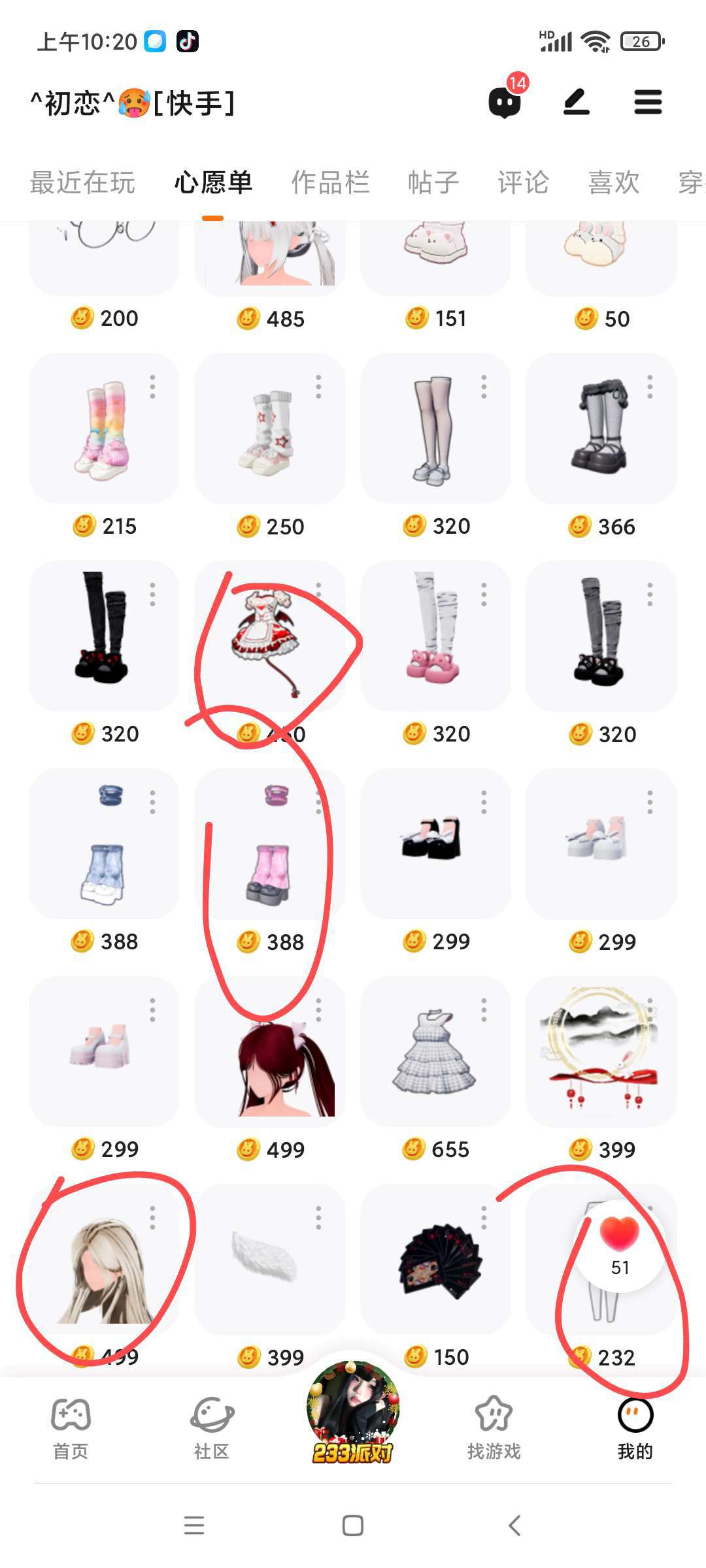
Task: Open red maid dress item
Action: point(269,635)
